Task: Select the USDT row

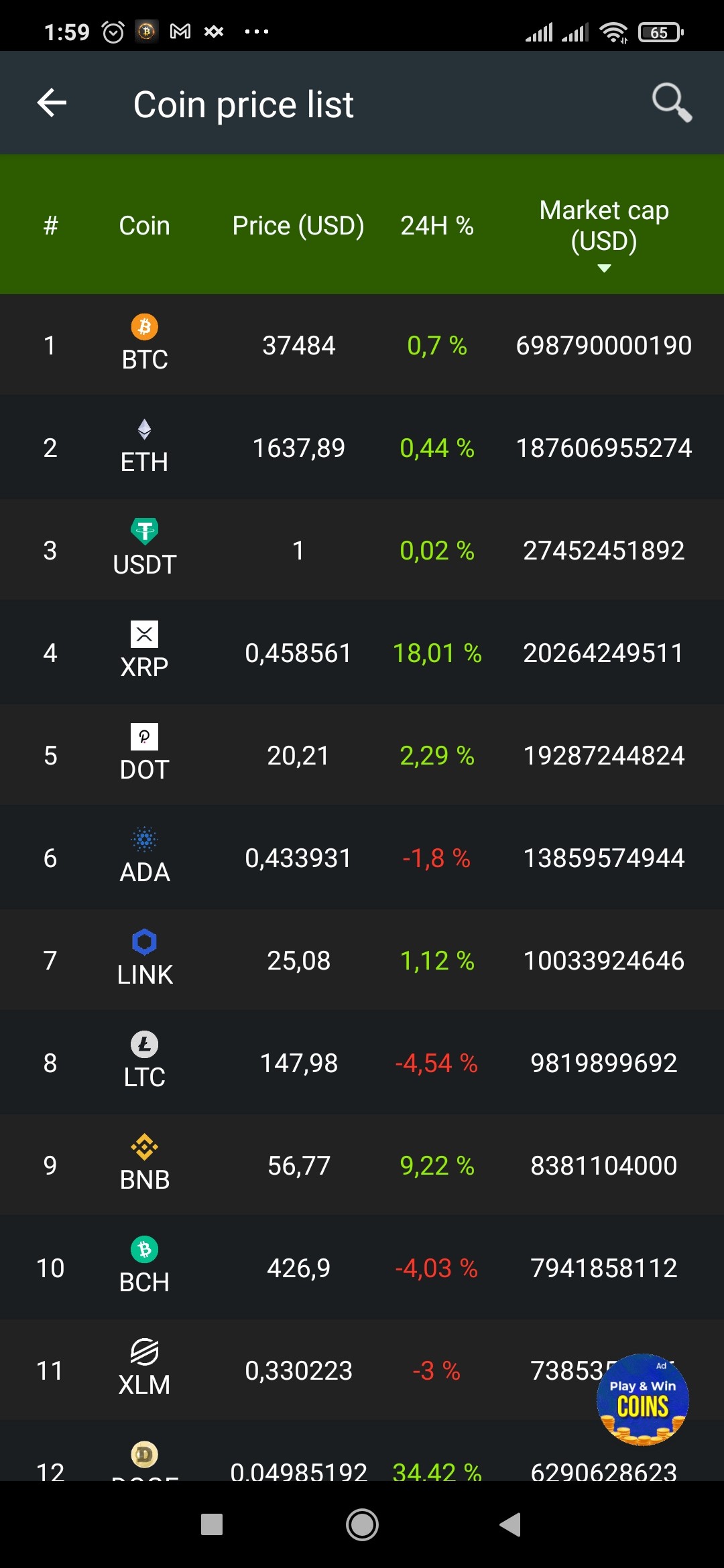Action: 362,550
